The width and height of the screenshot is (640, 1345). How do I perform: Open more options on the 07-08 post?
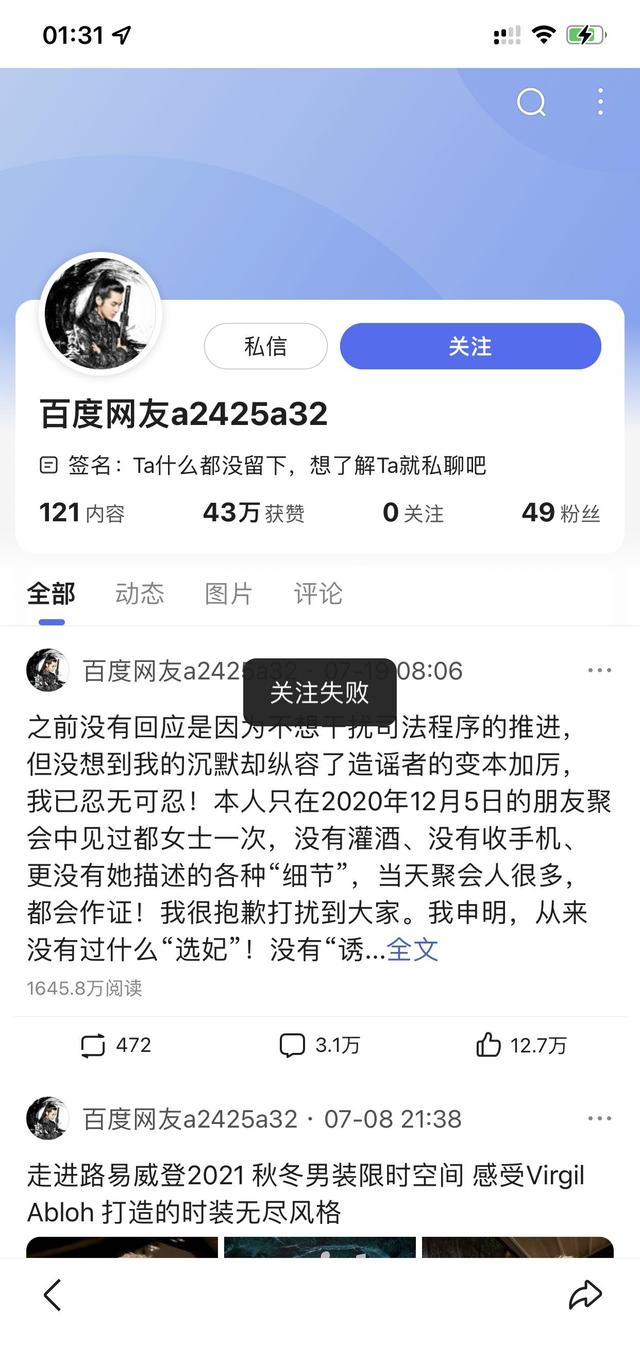point(599,1118)
